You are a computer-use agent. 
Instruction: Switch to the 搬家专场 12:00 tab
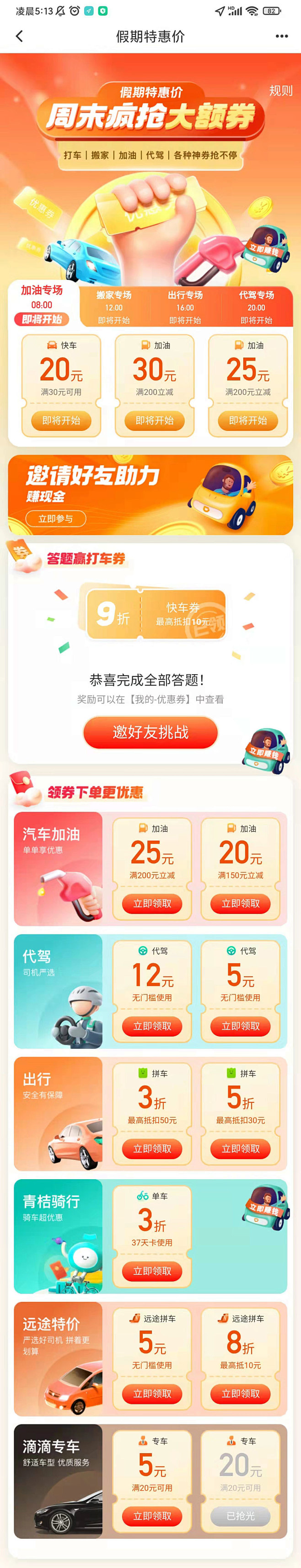tap(114, 307)
